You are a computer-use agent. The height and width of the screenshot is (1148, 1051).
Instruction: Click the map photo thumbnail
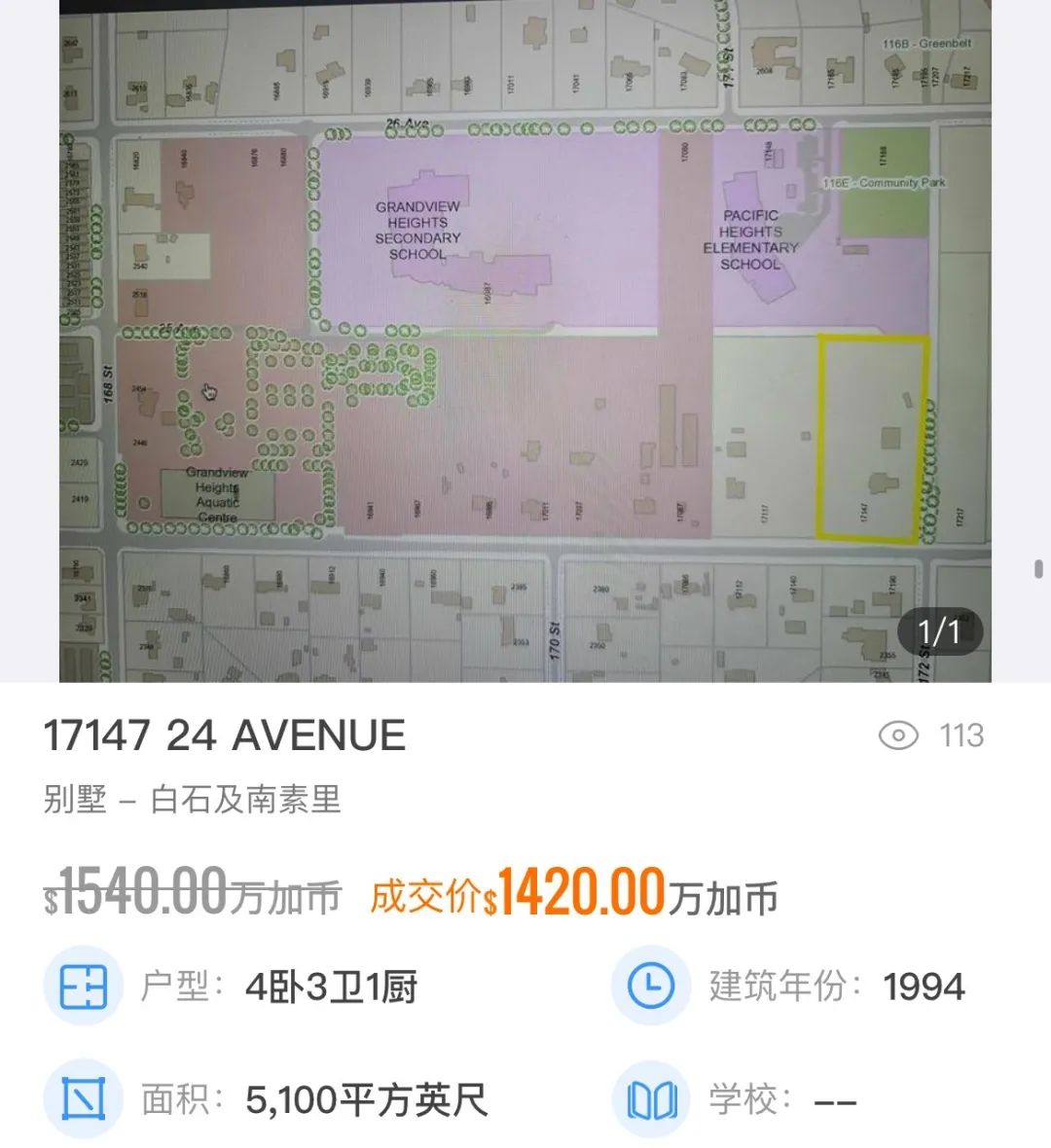525,341
